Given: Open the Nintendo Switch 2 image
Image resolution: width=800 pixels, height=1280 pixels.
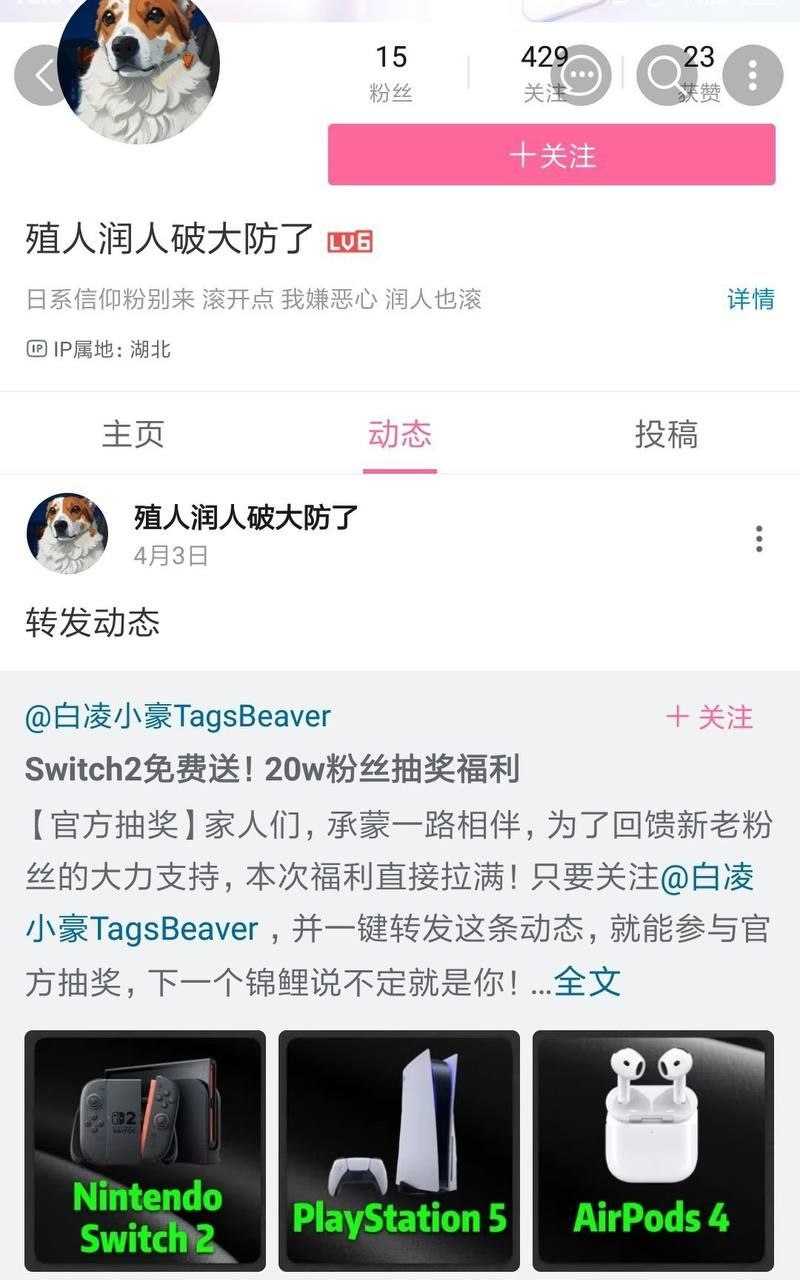Looking at the screenshot, I should [145, 1150].
